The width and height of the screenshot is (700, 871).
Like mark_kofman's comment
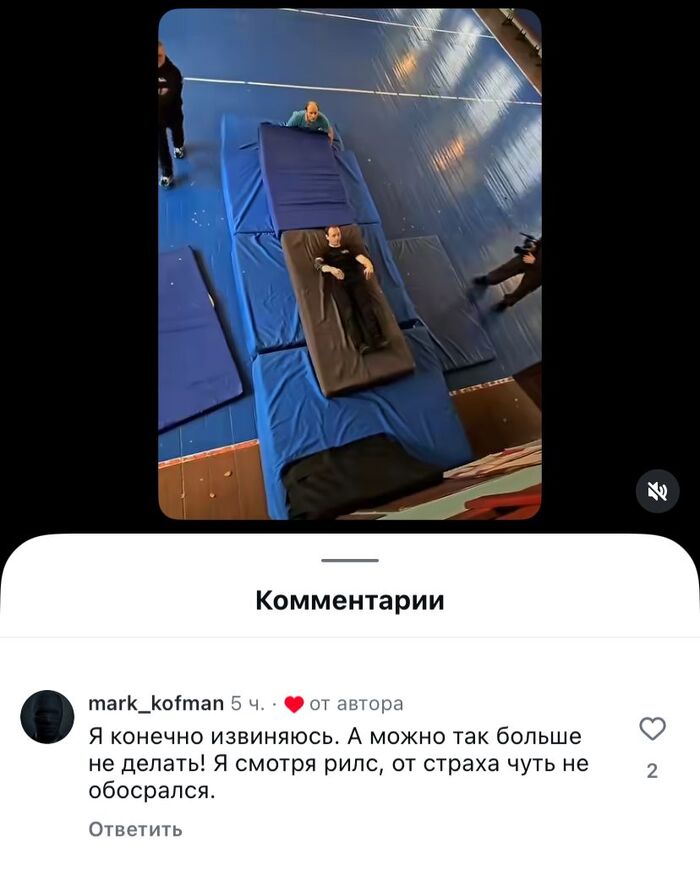pyautogui.click(x=652, y=730)
